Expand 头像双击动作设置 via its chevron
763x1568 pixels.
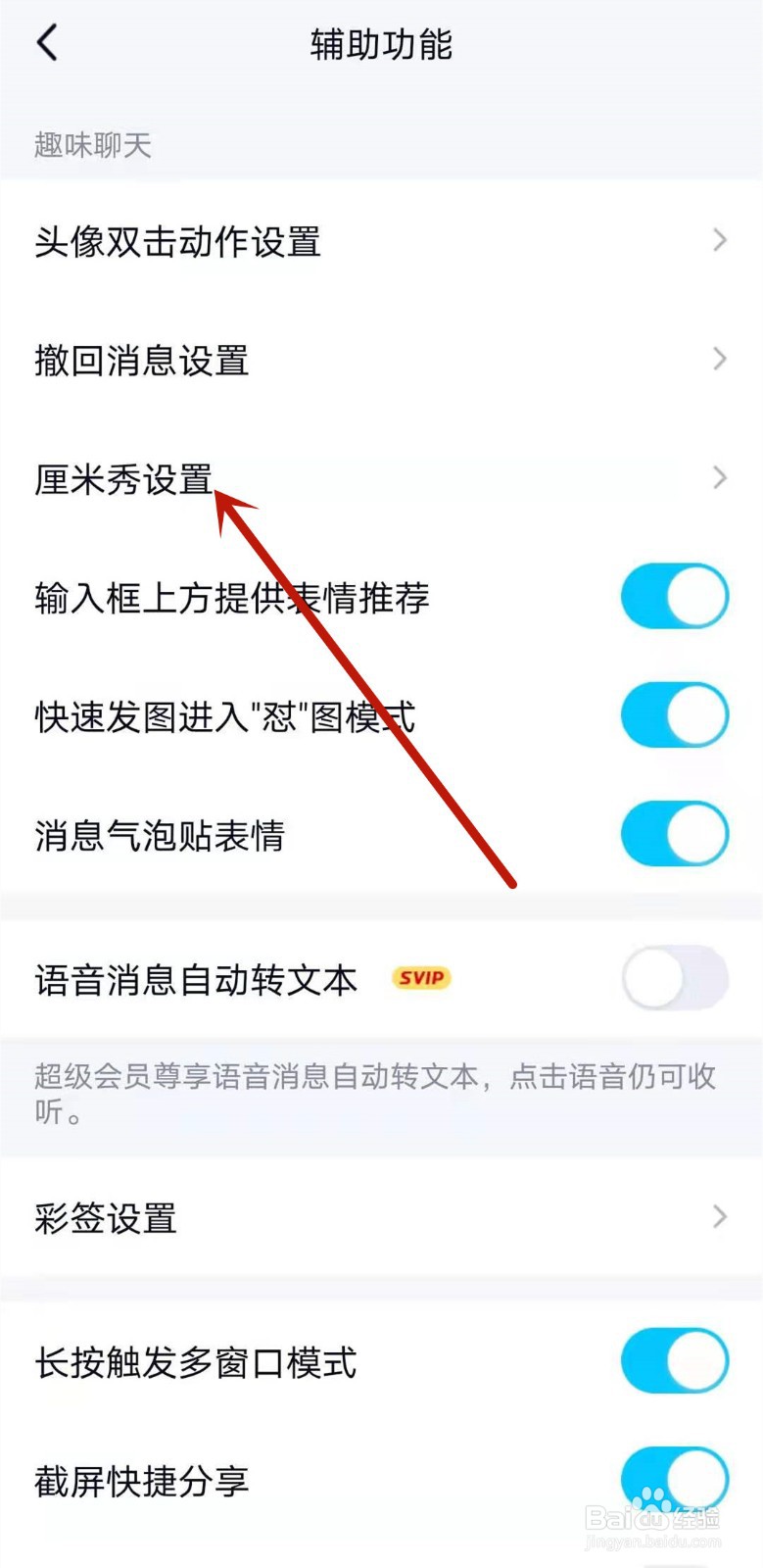[x=721, y=240]
